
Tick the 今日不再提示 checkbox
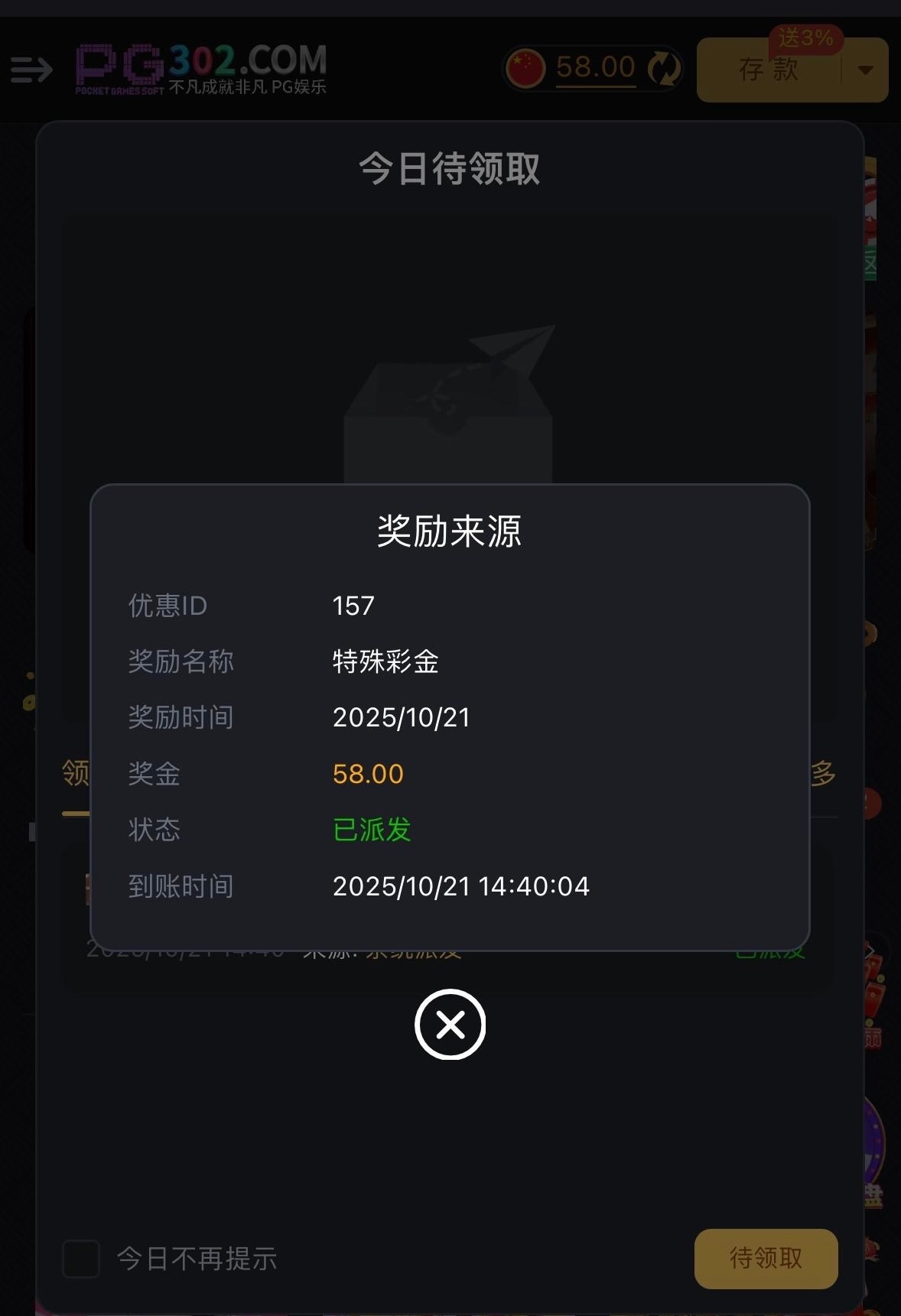81,1259
